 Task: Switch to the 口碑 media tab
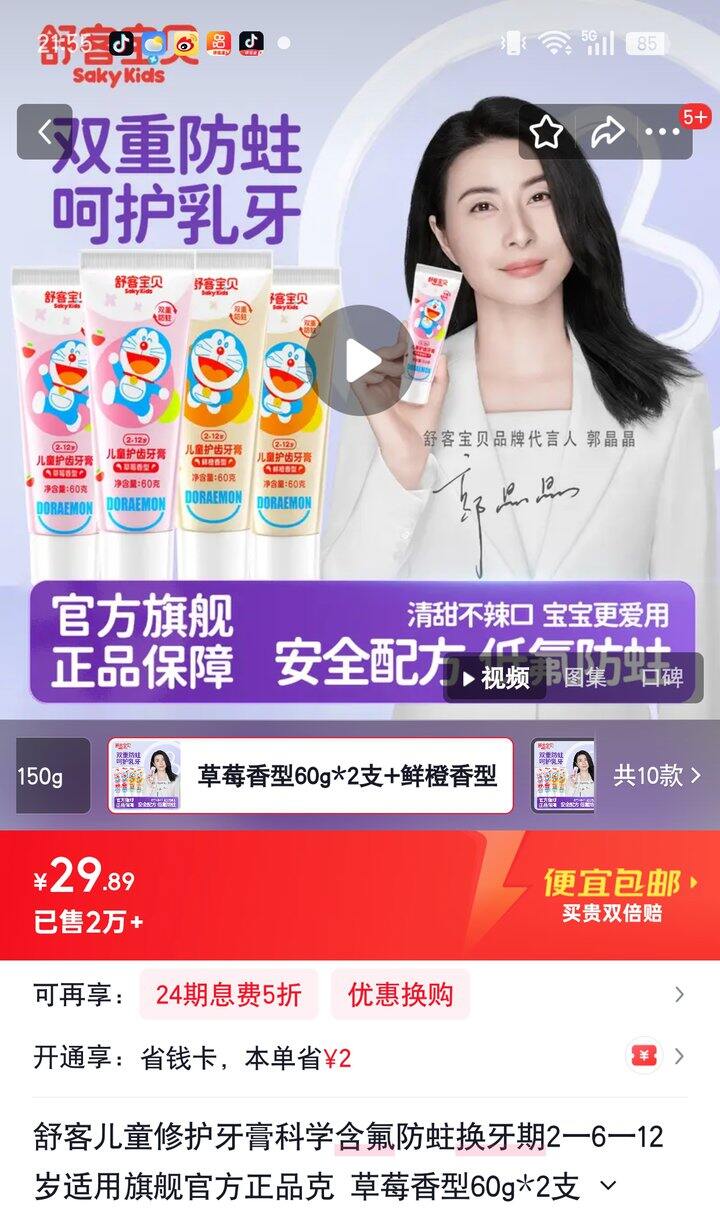point(662,678)
